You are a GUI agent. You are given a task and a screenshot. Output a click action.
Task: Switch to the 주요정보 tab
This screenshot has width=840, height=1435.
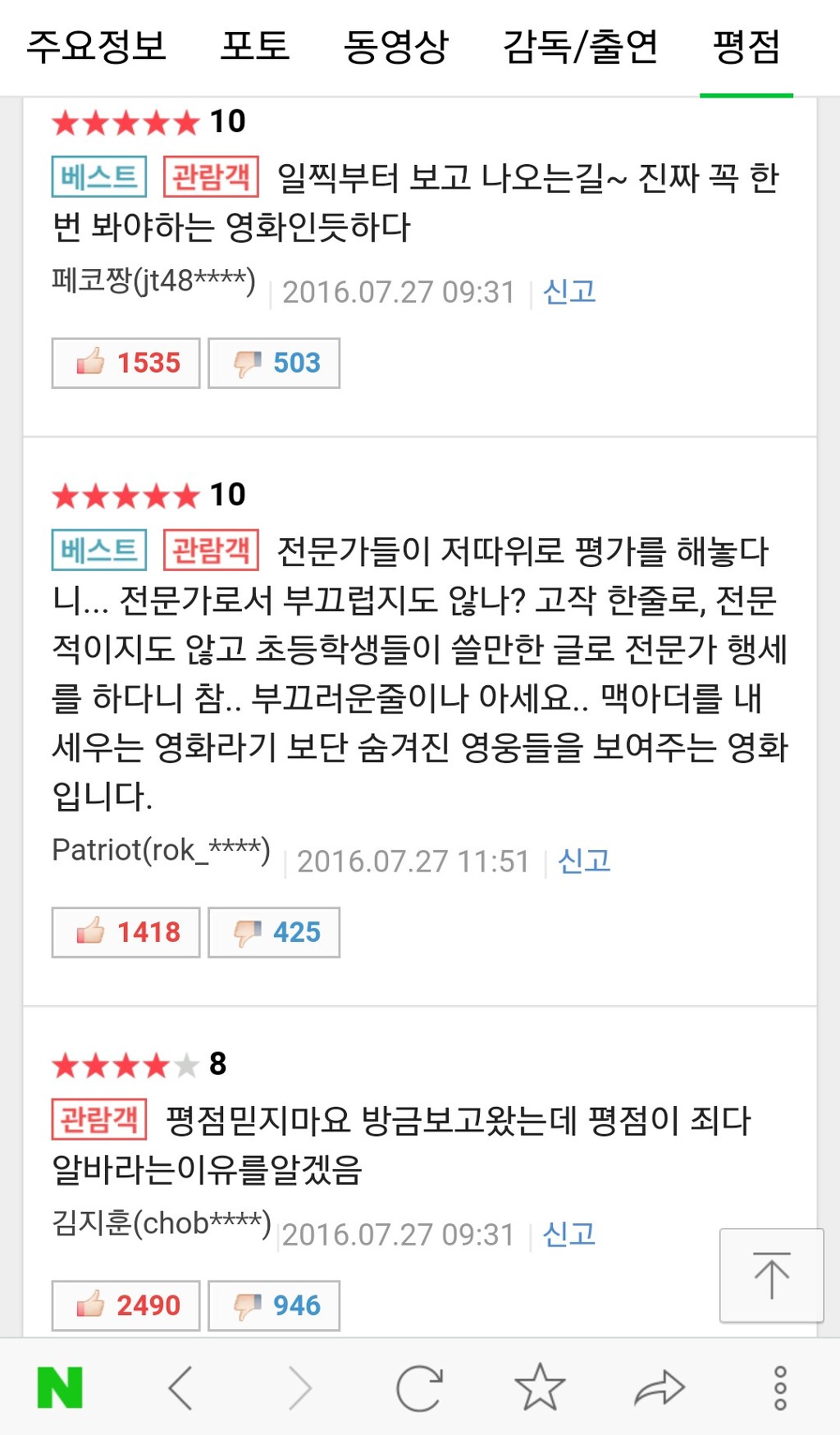click(x=96, y=46)
